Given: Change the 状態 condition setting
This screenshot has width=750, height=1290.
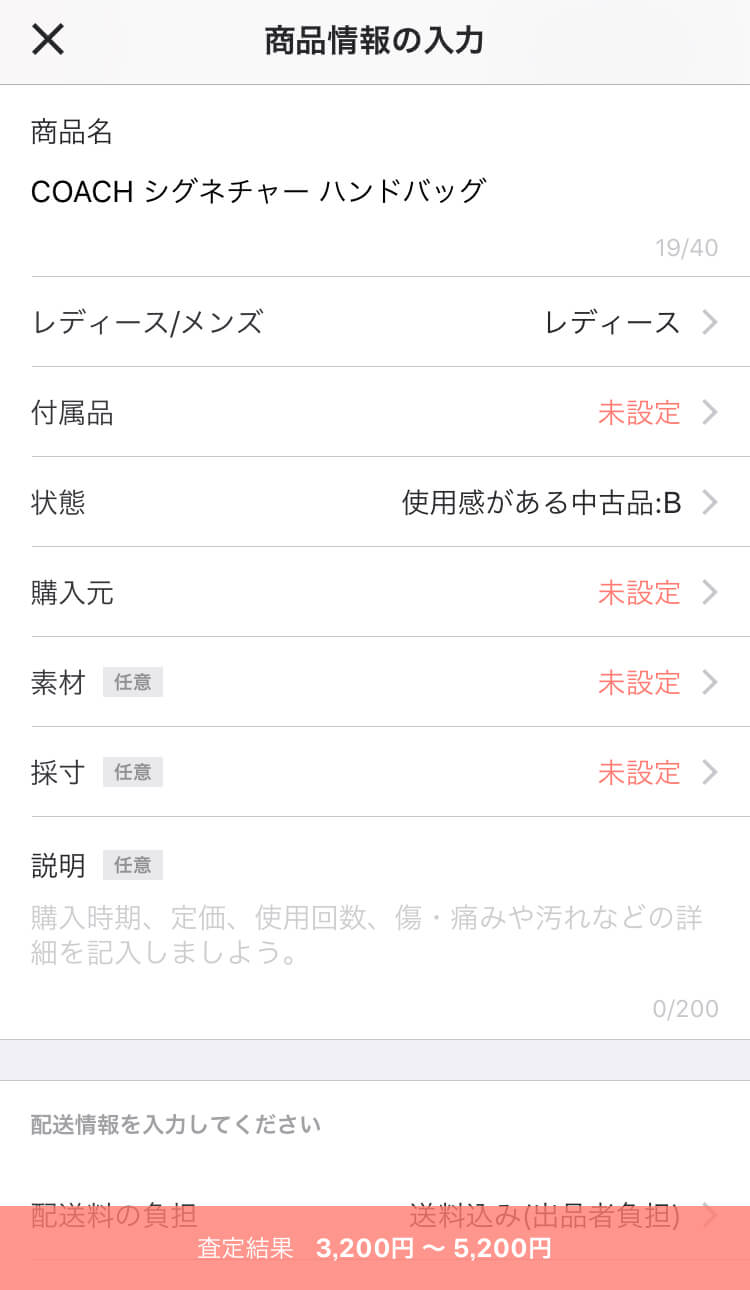Looking at the screenshot, I should click(x=375, y=502).
